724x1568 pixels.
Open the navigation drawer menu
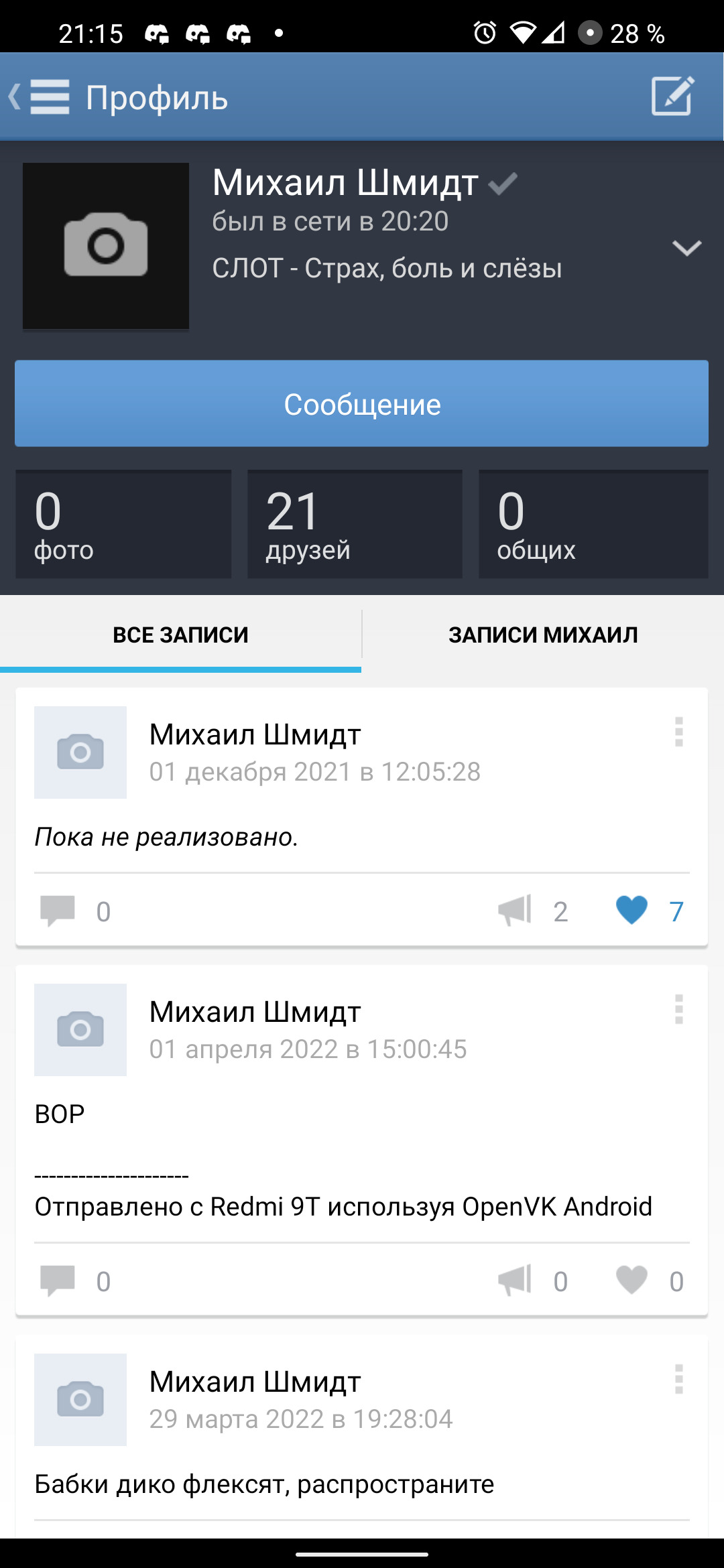click(47, 97)
